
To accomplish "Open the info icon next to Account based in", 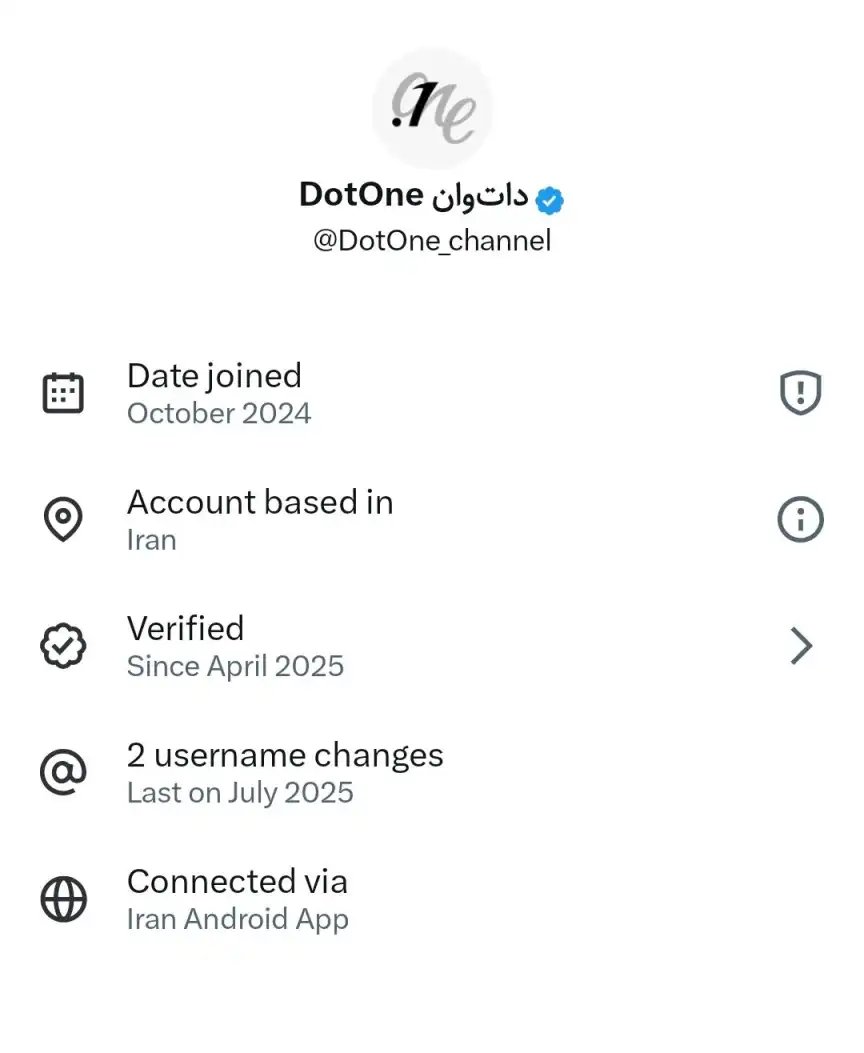I will [799, 519].
